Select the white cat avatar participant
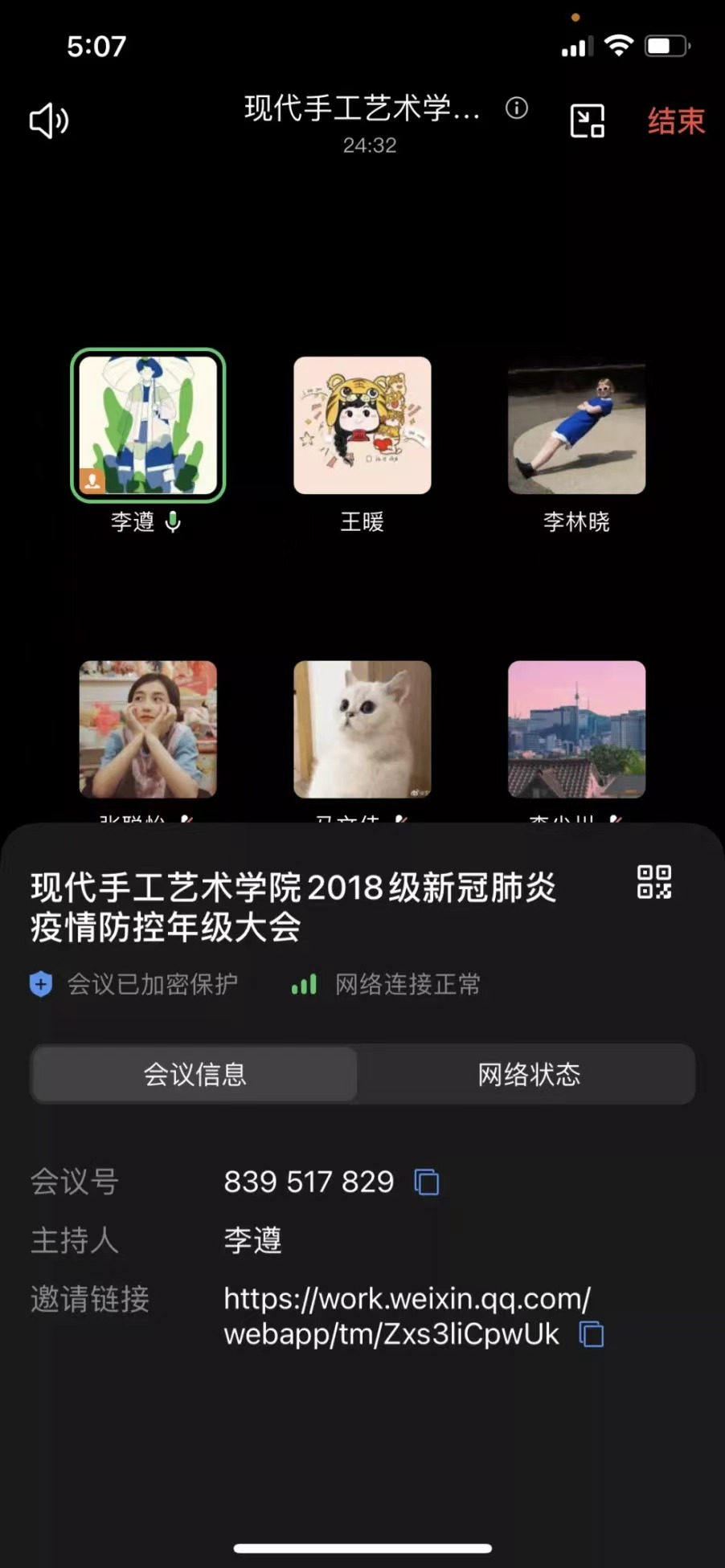 (x=362, y=729)
